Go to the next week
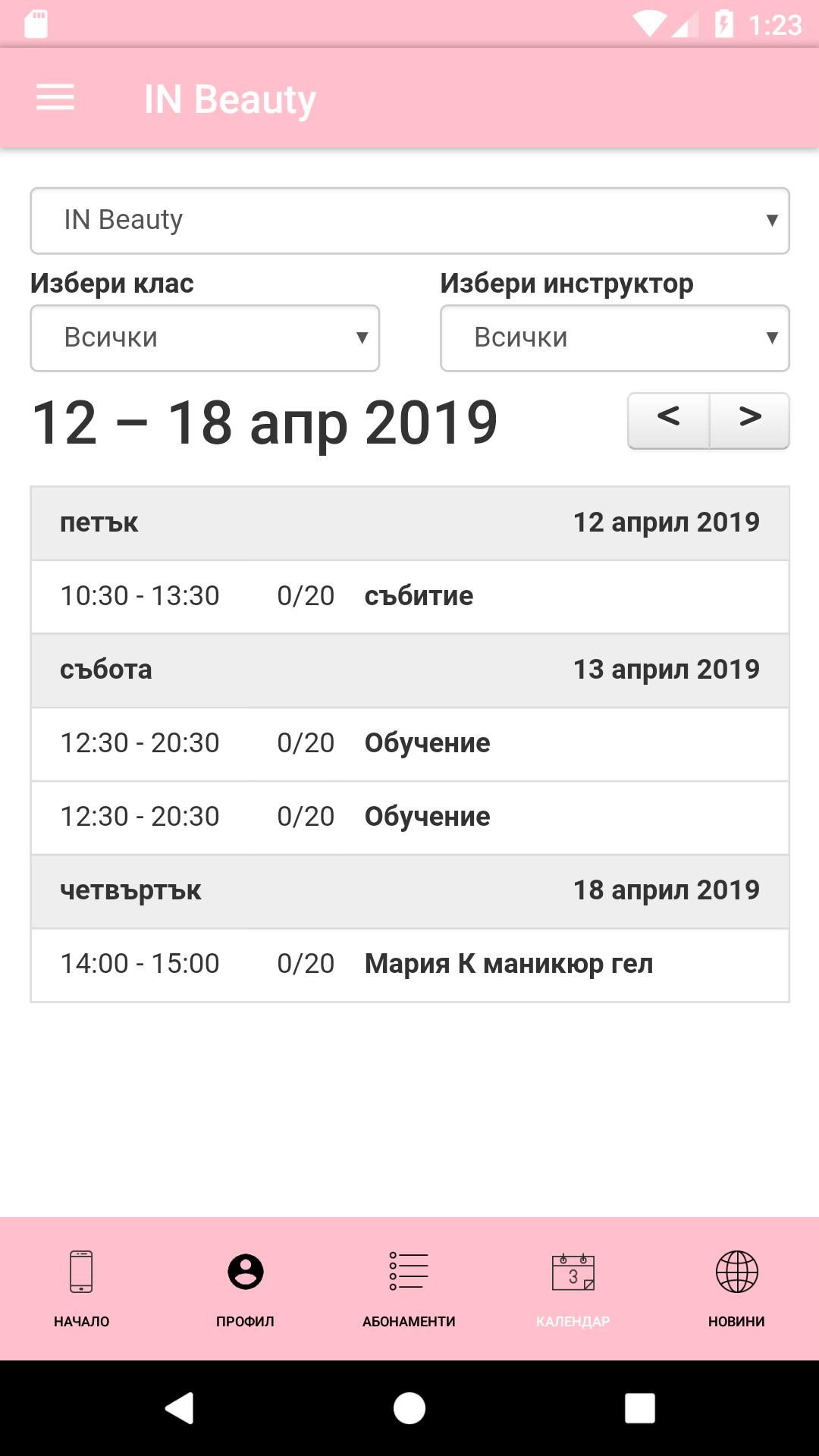The height and width of the screenshot is (1456, 819). [x=750, y=420]
